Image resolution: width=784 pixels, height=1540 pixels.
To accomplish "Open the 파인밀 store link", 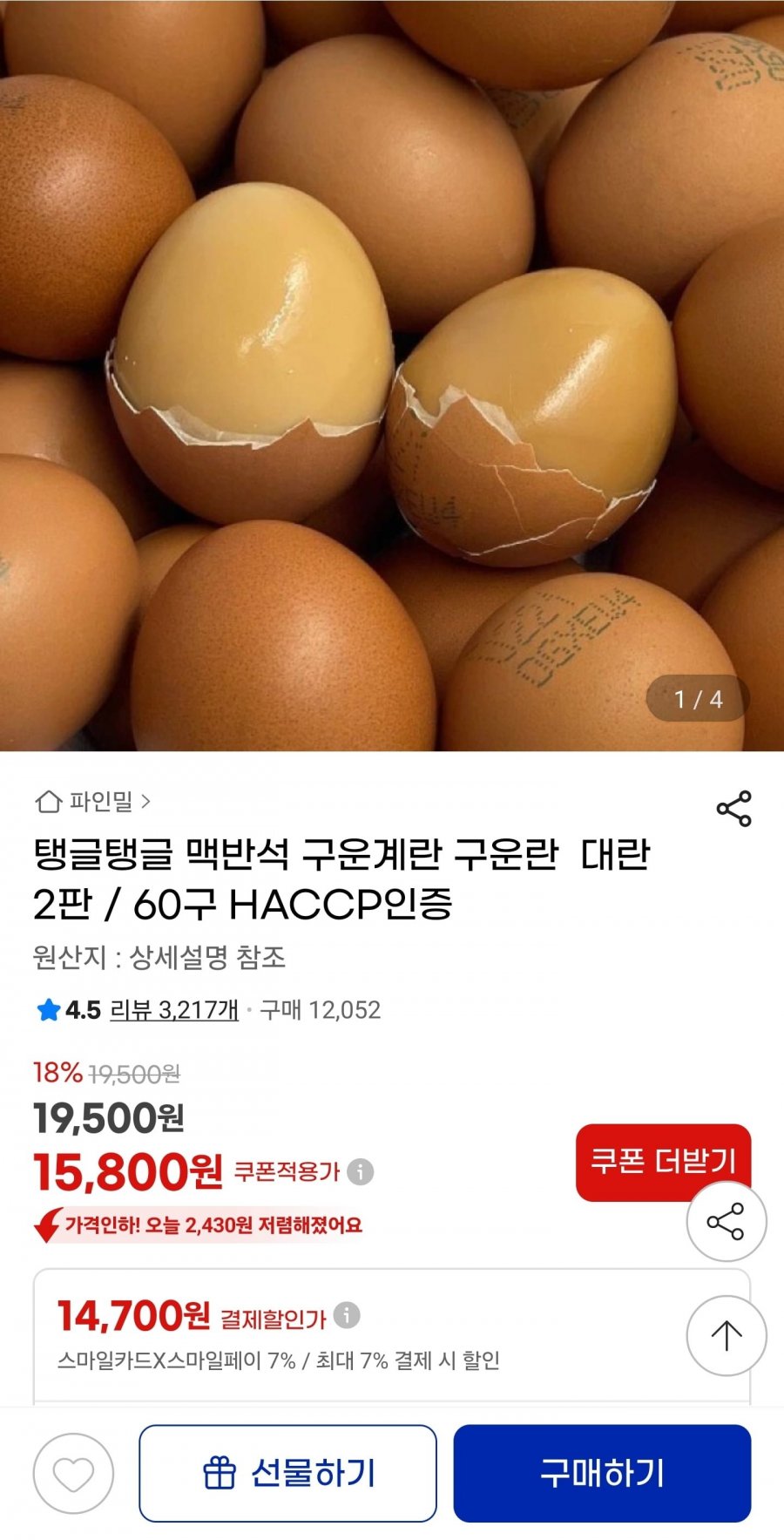I will (x=94, y=801).
